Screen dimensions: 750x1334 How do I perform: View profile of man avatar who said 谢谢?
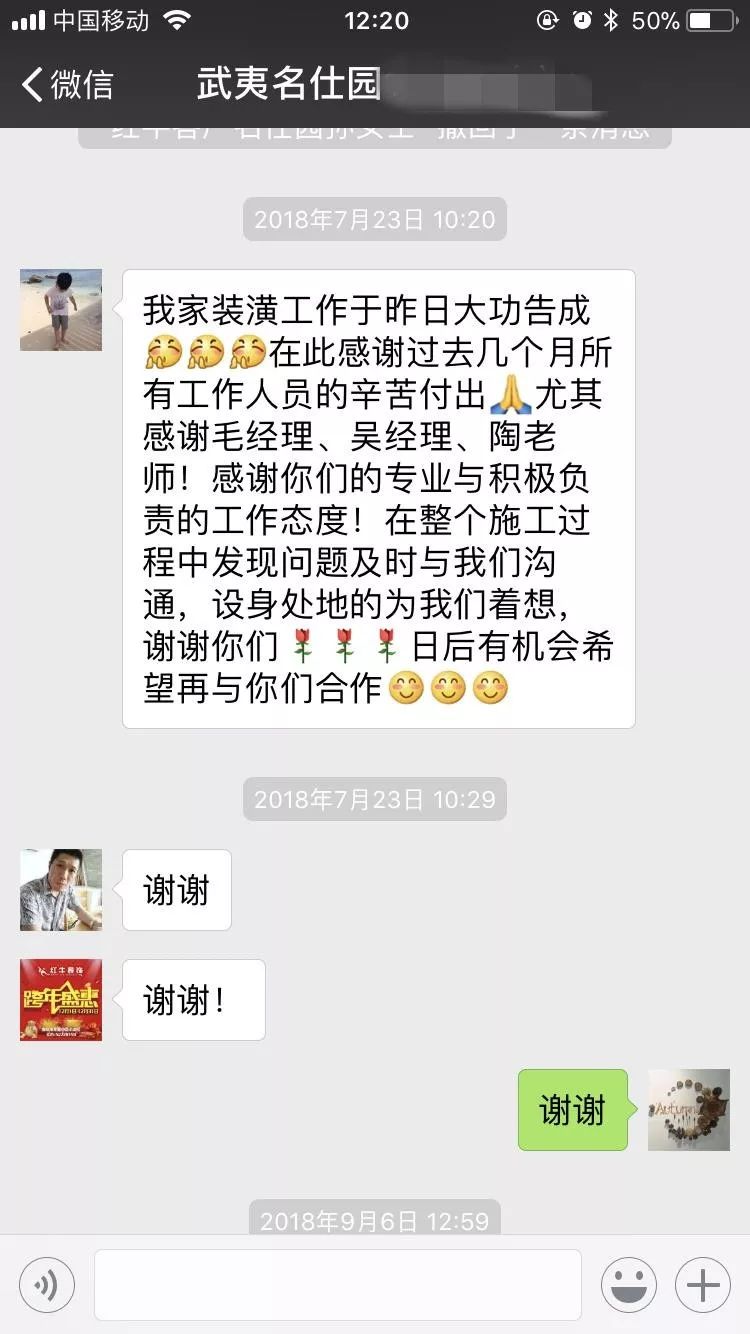[x=61, y=890]
